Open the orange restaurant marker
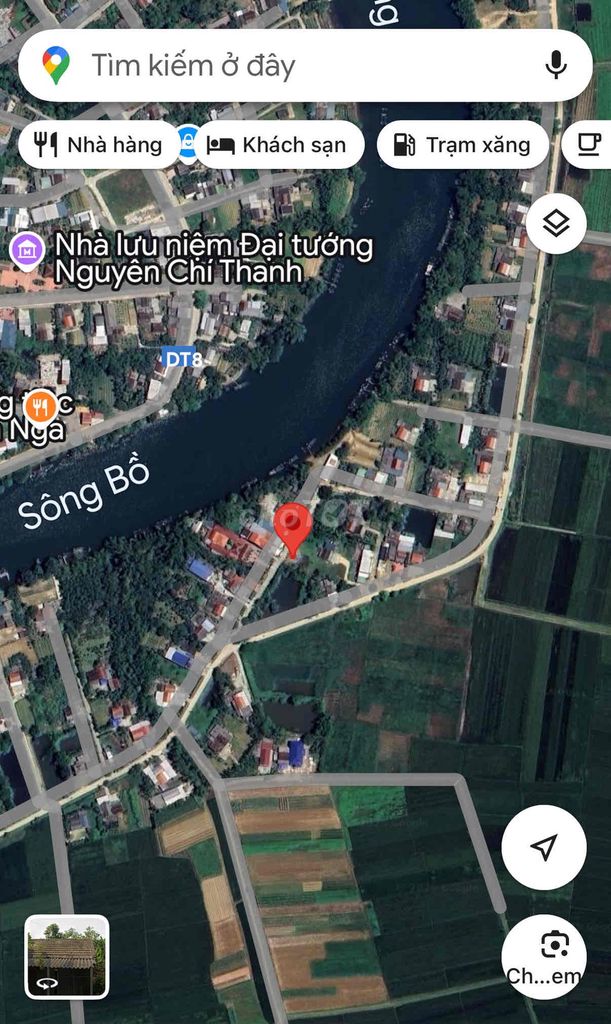The image size is (611, 1024). tap(40, 409)
